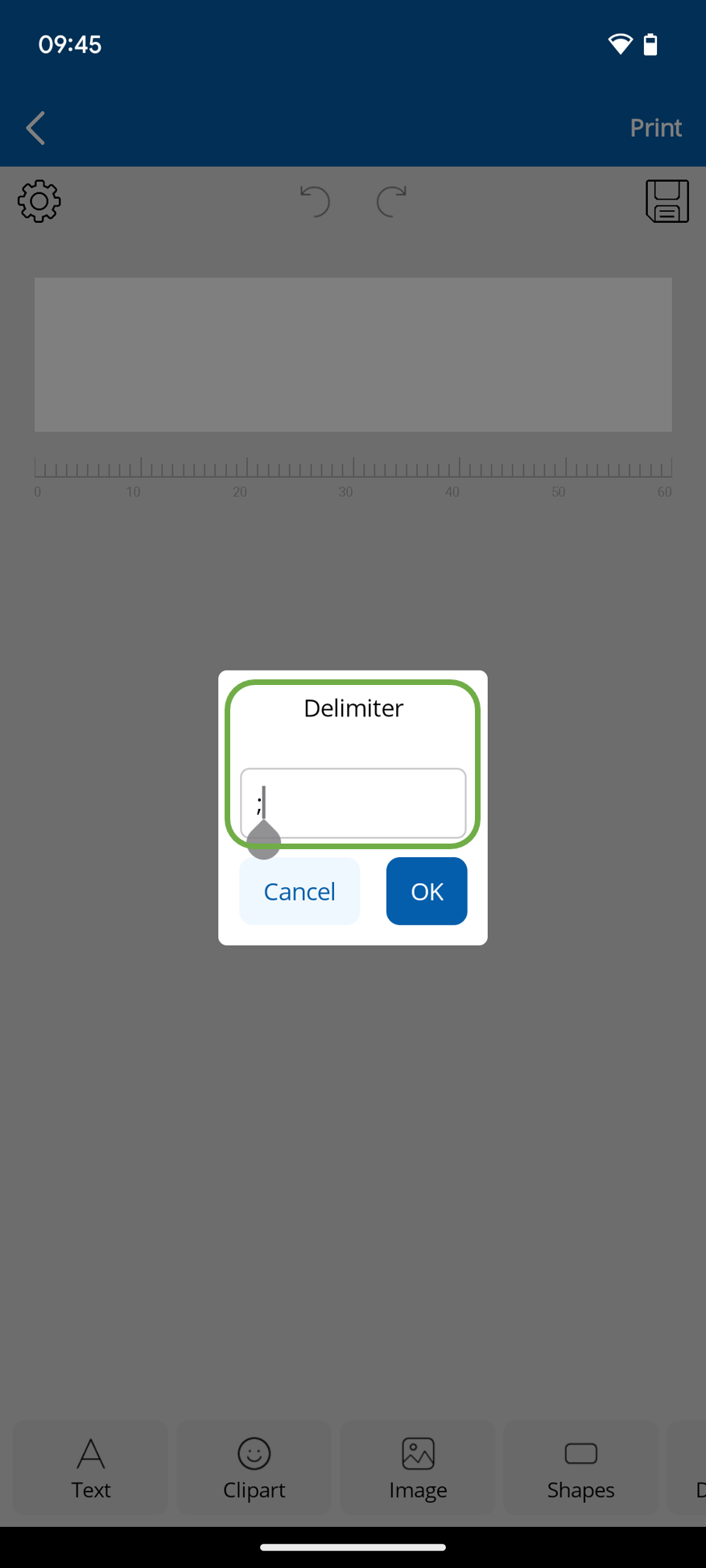Viewport: 706px width, 1568px height.
Task: Open the Shapes tool
Action: coord(580,1467)
